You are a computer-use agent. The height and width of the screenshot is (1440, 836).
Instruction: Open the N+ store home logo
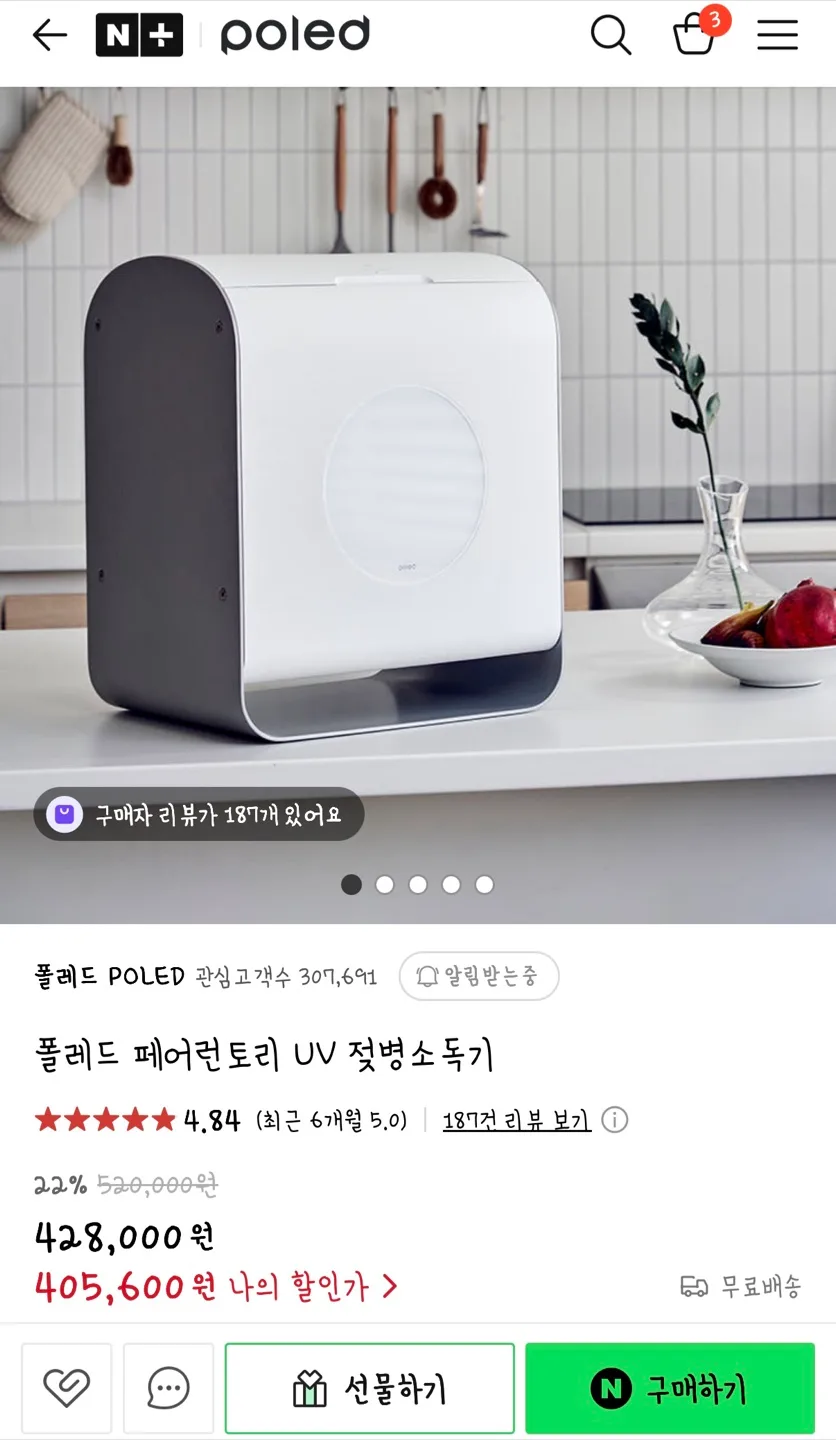coord(139,36)
